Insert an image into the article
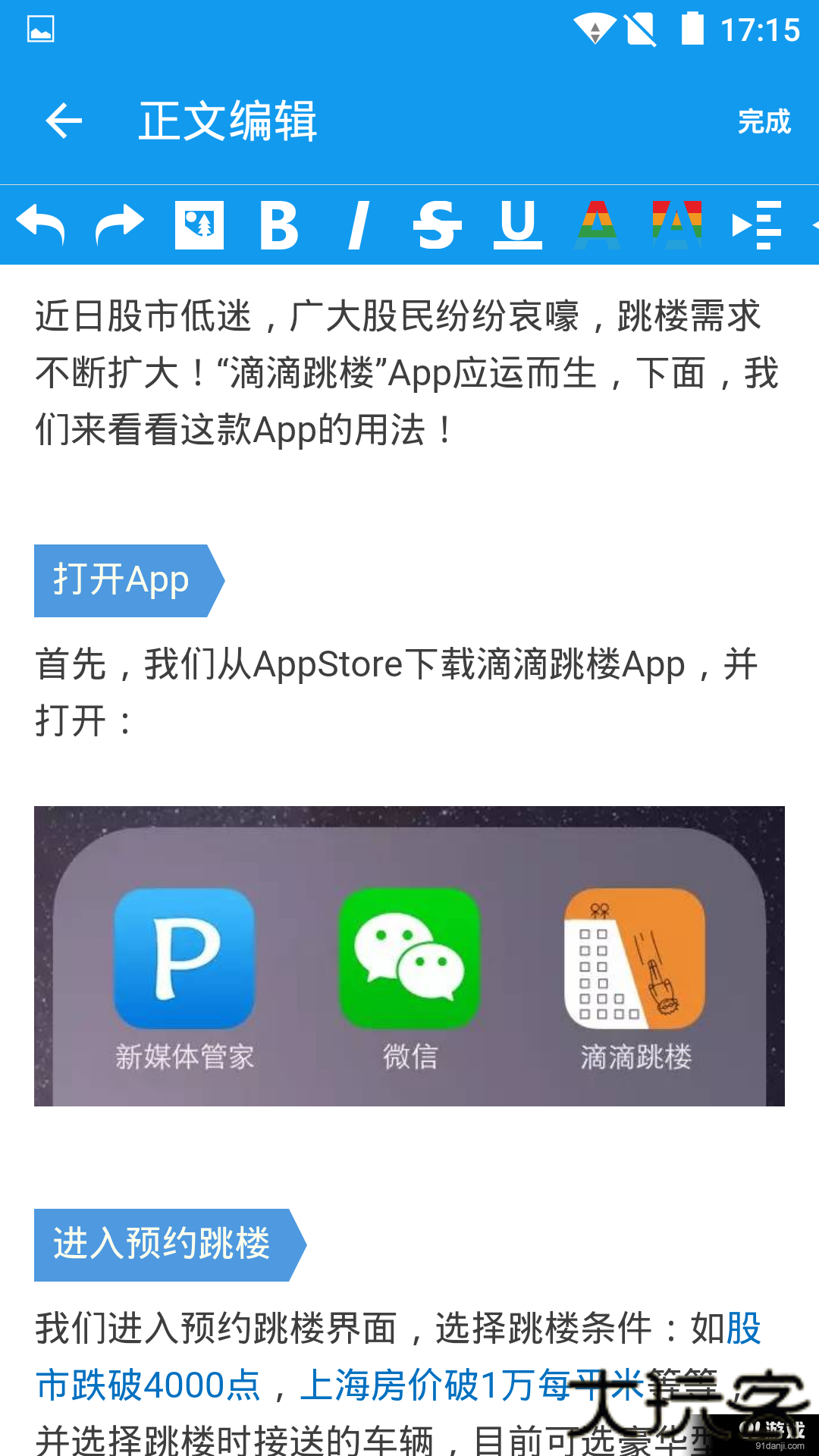The image size is (819, 1456). click(199, 225)
